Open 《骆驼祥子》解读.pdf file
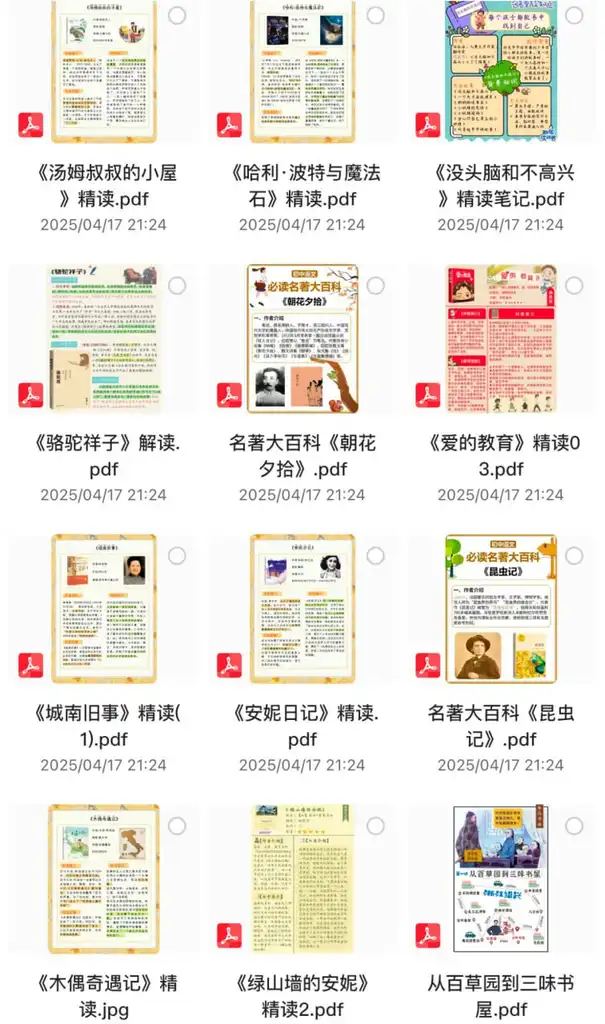Viewport: 605px width, 1024px height. 103,340
